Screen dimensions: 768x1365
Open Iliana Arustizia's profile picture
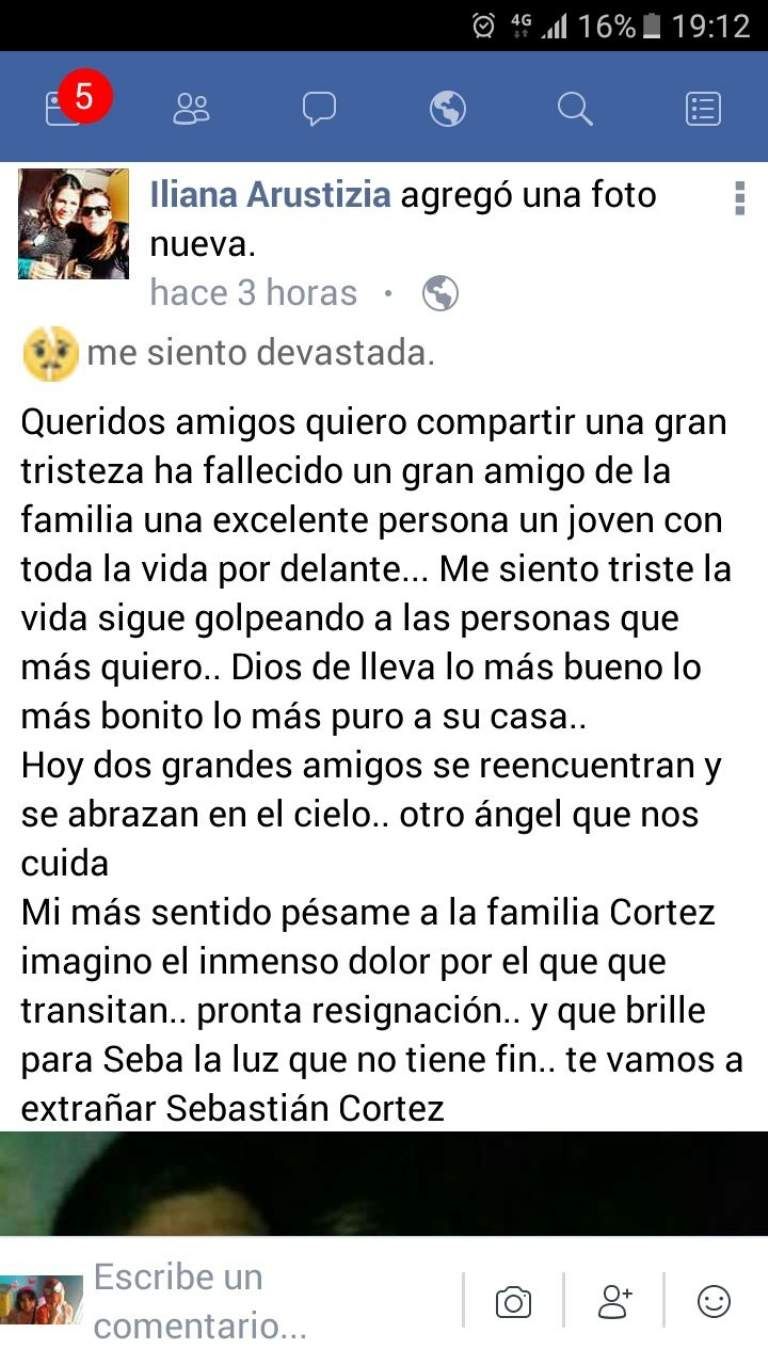(74, 224)
